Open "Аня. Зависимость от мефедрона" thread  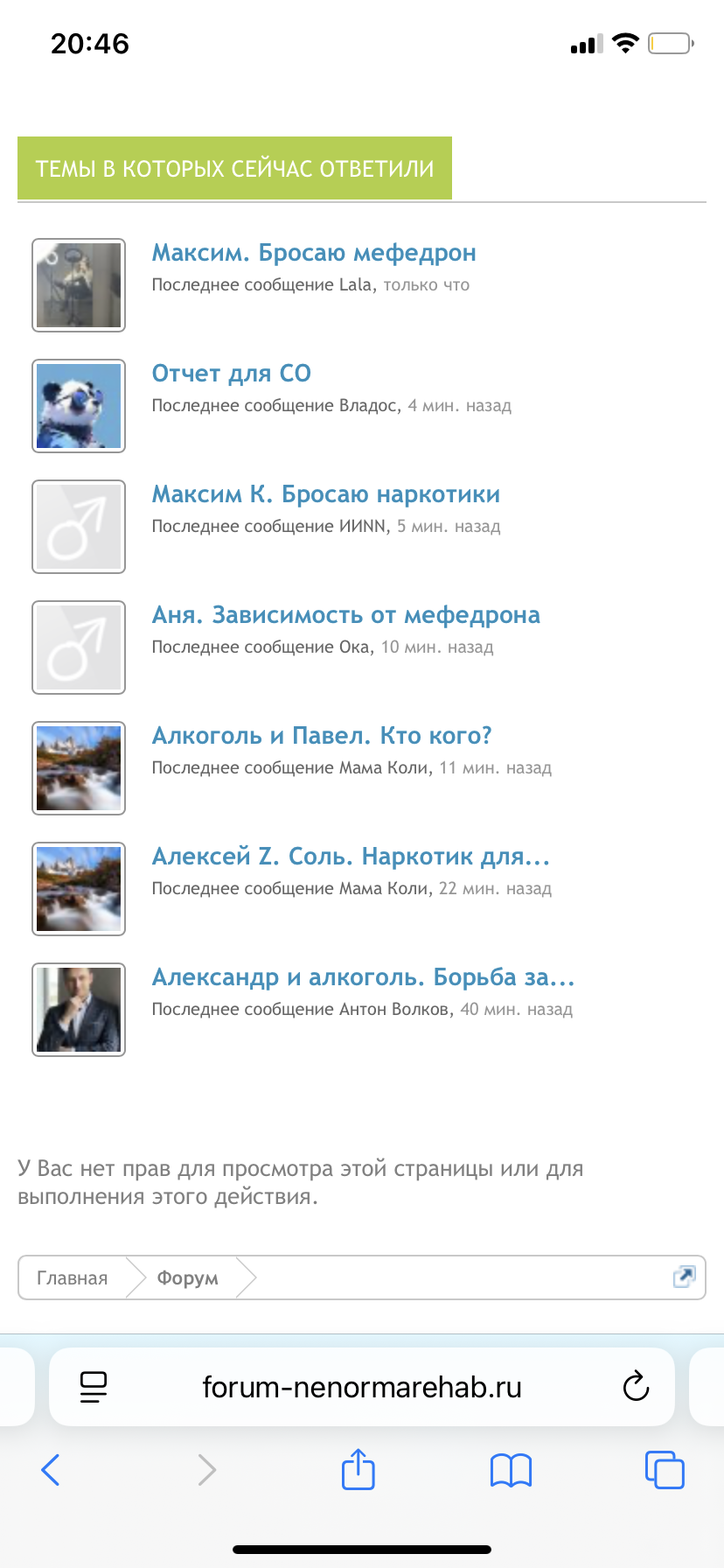pyautogui.click(x=346, y=615)
